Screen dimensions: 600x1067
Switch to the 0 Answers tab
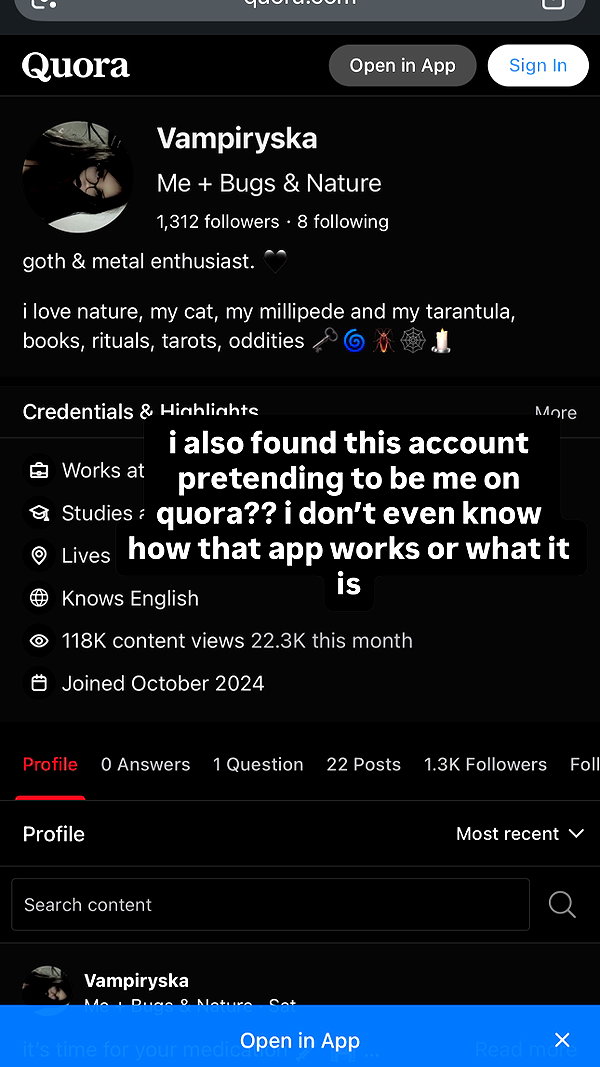click(146, 764)
